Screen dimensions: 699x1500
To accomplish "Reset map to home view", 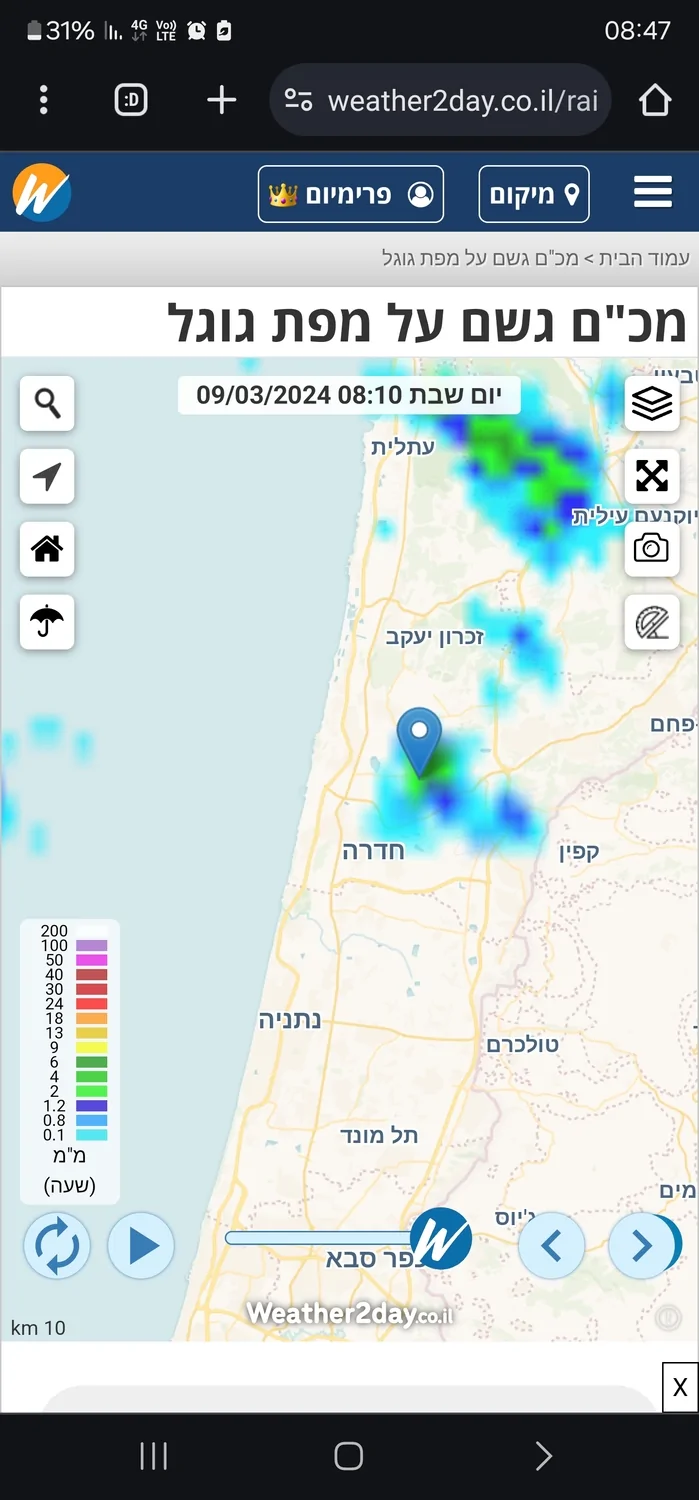I will (47, 549).
